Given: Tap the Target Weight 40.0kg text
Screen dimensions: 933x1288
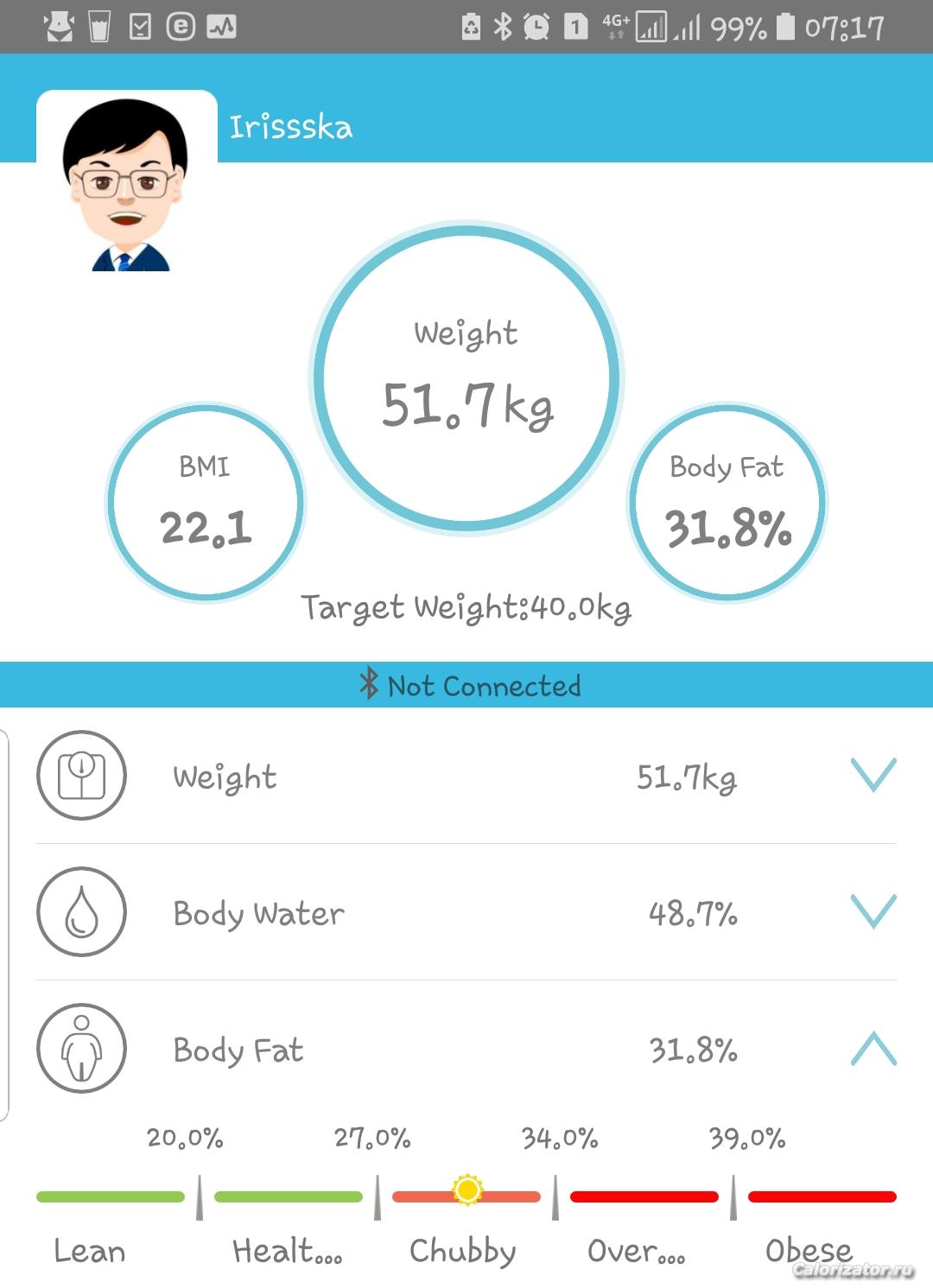Looking at the screenshot, I should [x=466, y=607].
